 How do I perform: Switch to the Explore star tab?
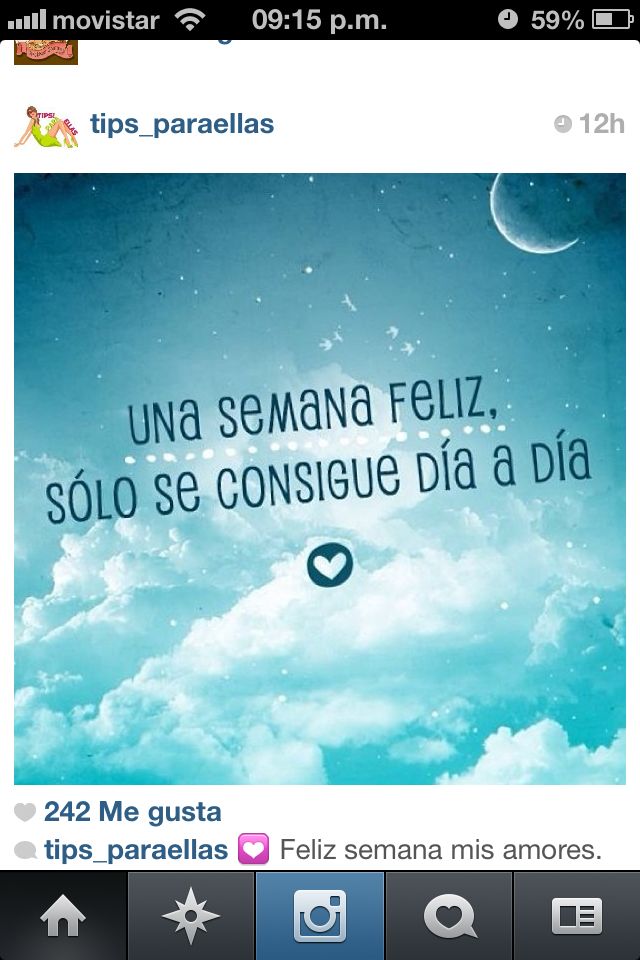190,916
